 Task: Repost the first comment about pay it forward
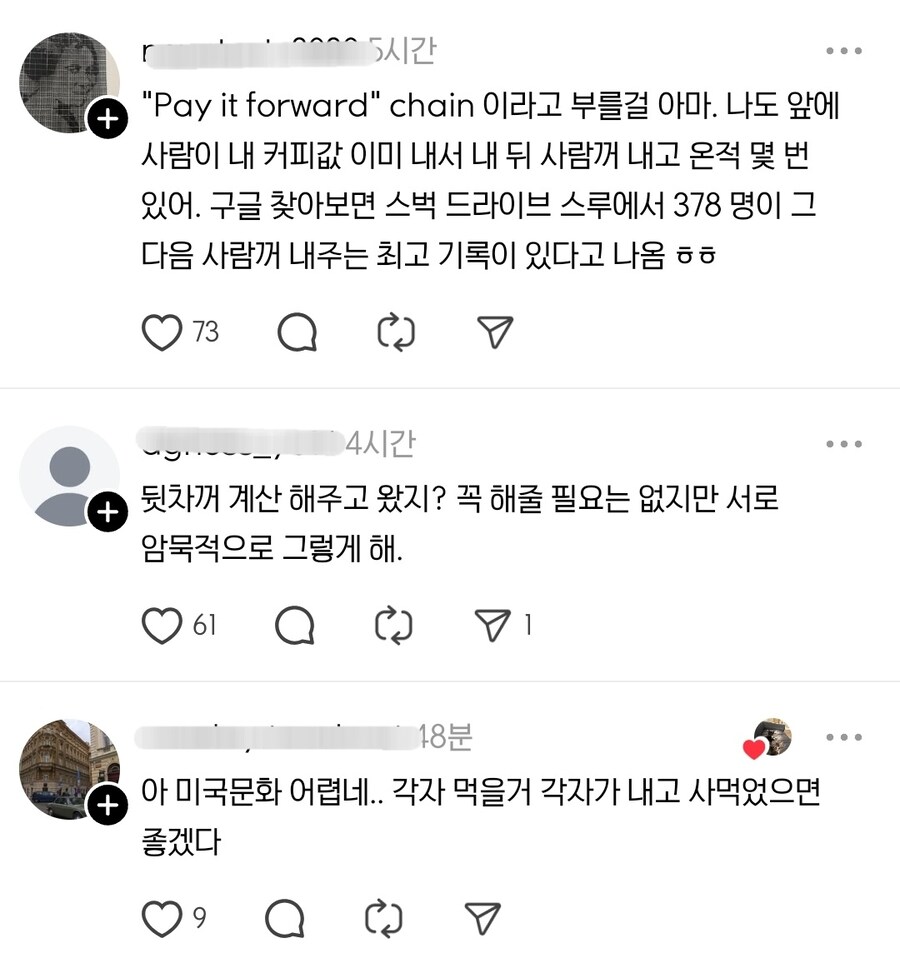[x=397, y=332]
